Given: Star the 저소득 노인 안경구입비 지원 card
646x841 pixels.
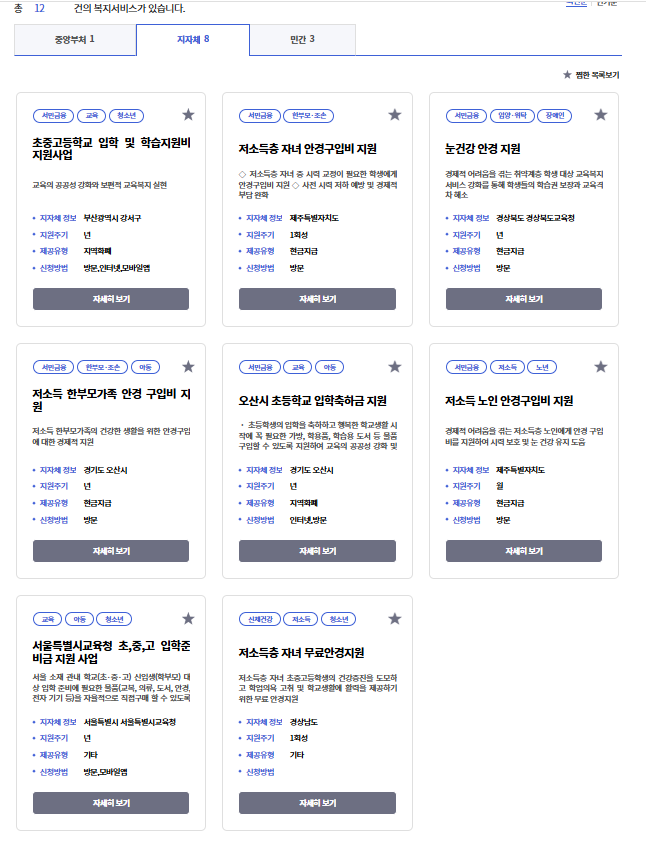Looking at the screenshot, I should pyautogui.click(x=600, y=367).
